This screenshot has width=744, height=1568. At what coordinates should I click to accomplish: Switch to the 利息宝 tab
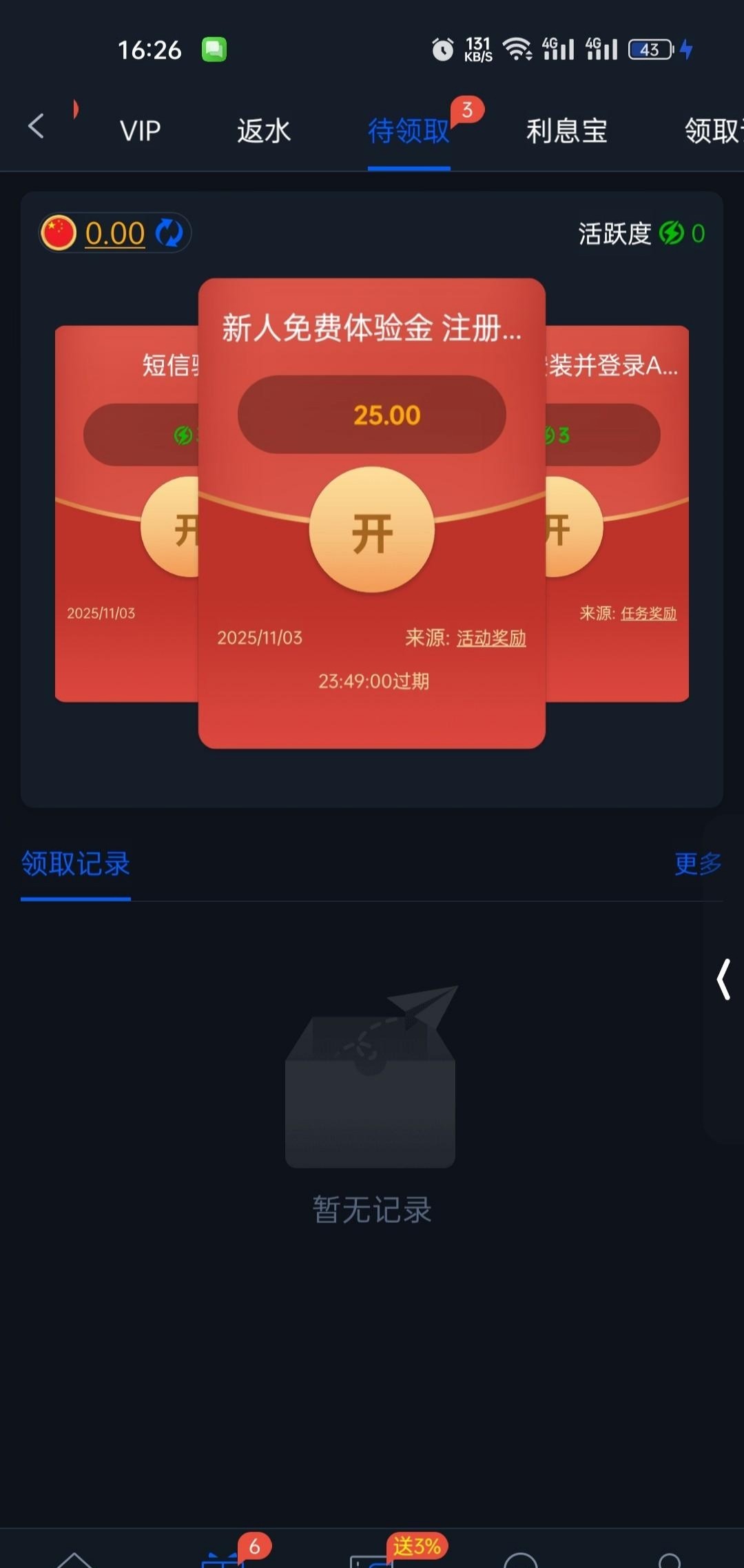(x=566, y=131)
